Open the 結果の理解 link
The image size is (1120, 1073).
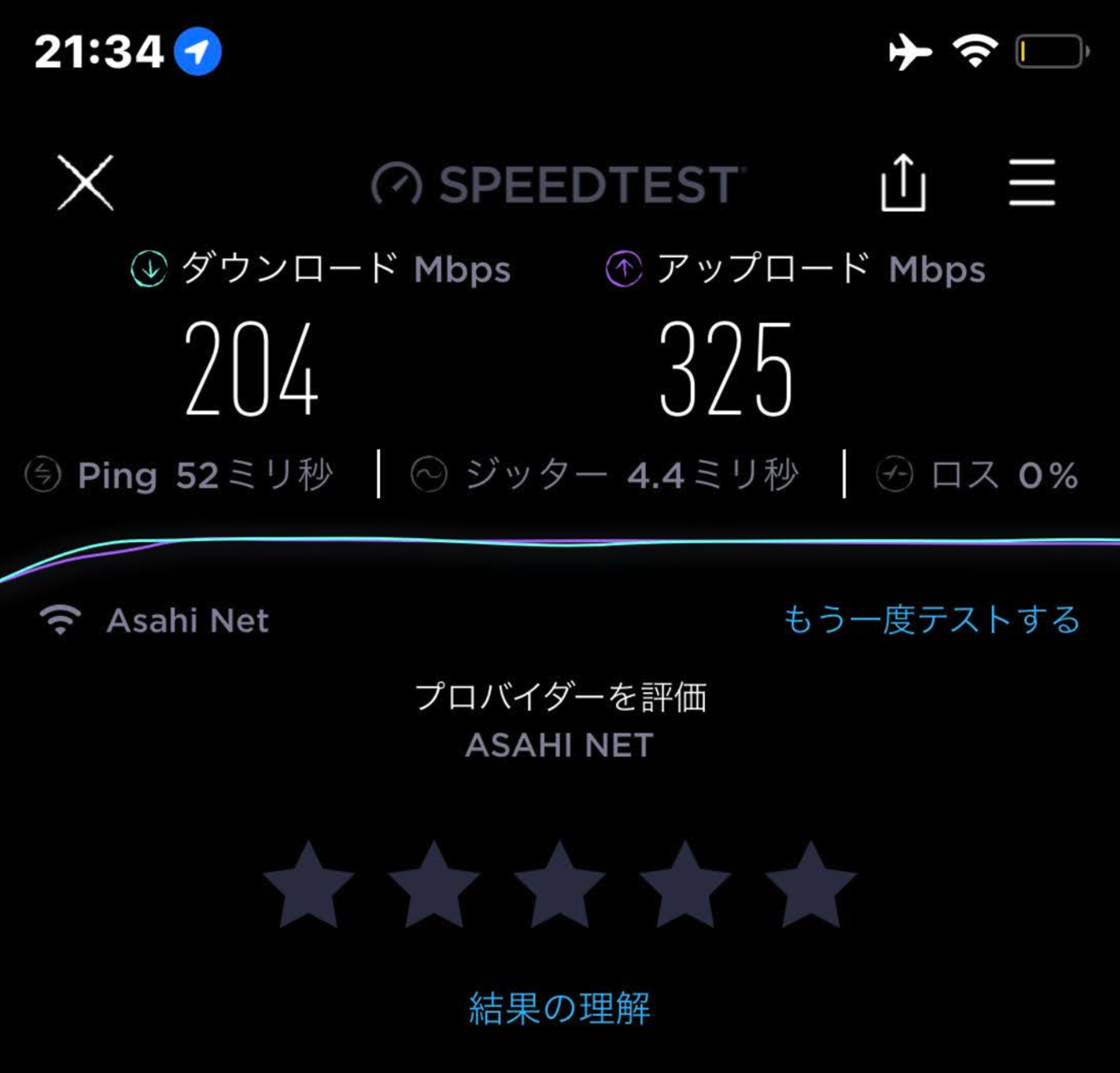point(559,1009)
